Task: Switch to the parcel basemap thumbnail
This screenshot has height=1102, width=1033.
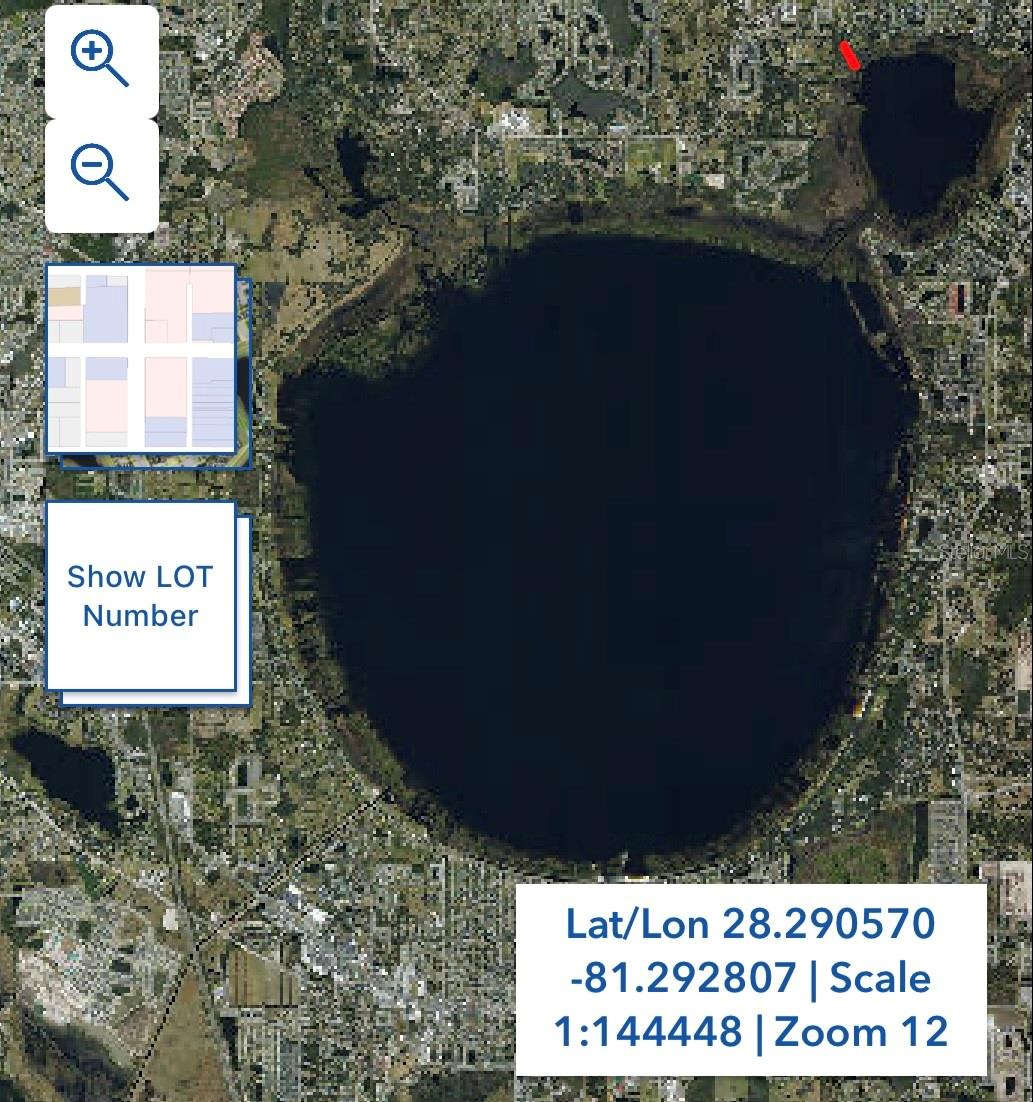Action: click(x=142, y=359)
